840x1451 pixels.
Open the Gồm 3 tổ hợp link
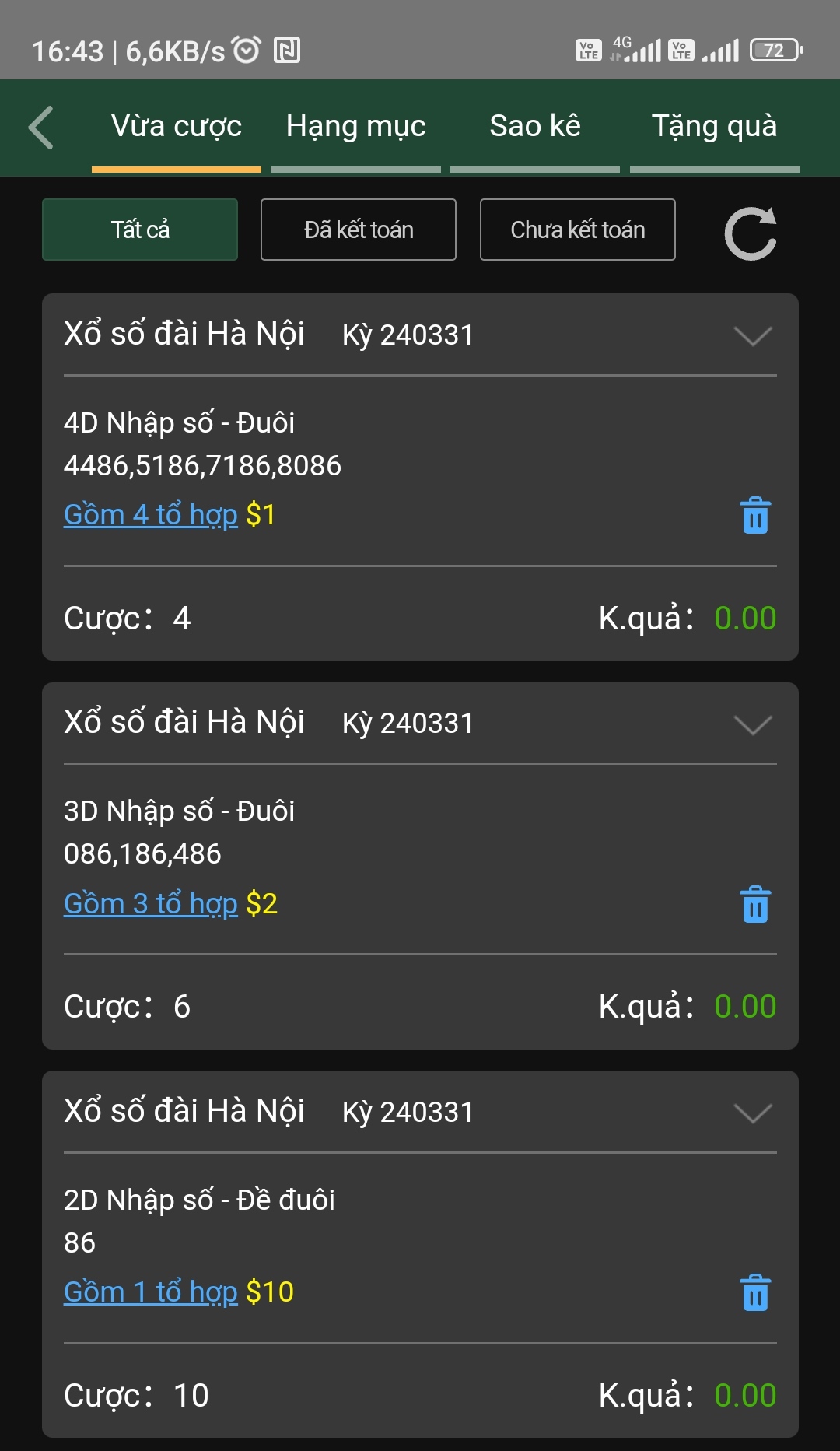pos(151,904)
